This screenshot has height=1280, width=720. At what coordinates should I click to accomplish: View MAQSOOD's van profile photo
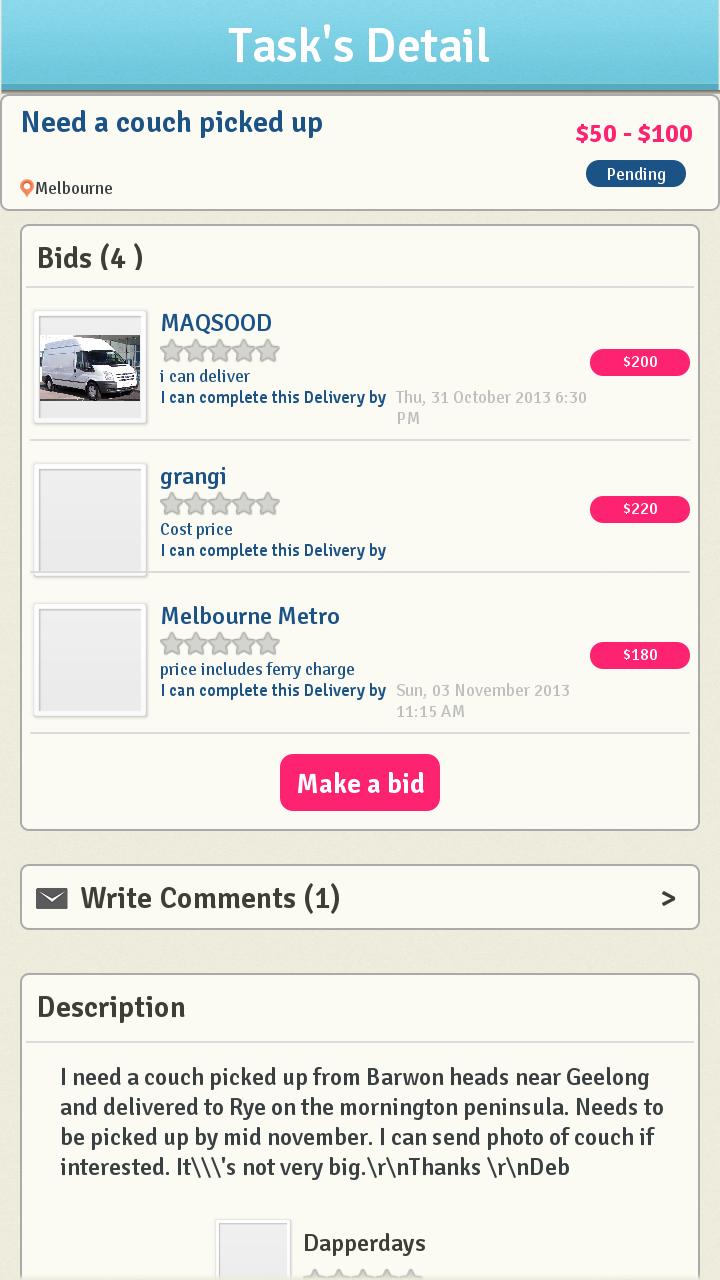[x=90, y=367]
